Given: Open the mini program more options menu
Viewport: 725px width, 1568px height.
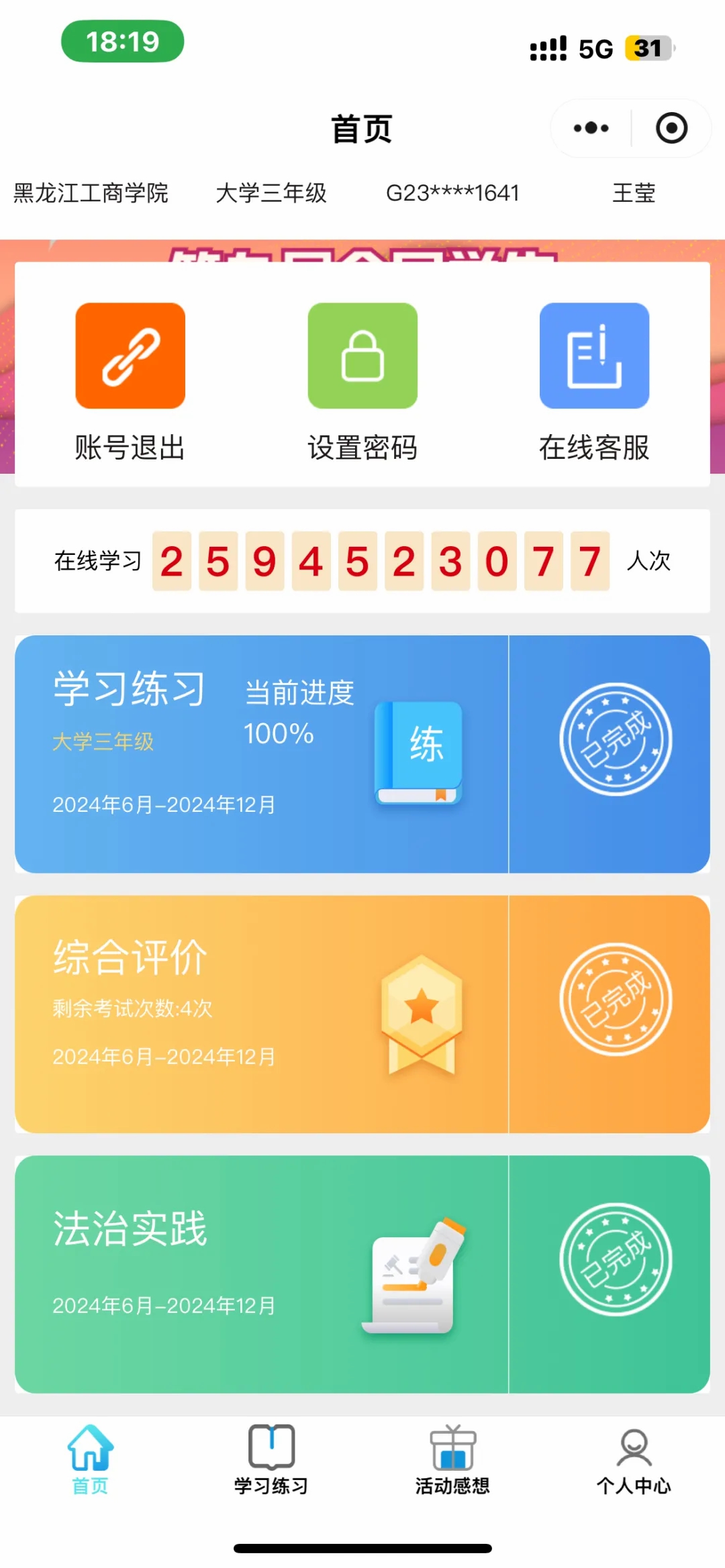Looking at the screenshot, I should point(591,128).
